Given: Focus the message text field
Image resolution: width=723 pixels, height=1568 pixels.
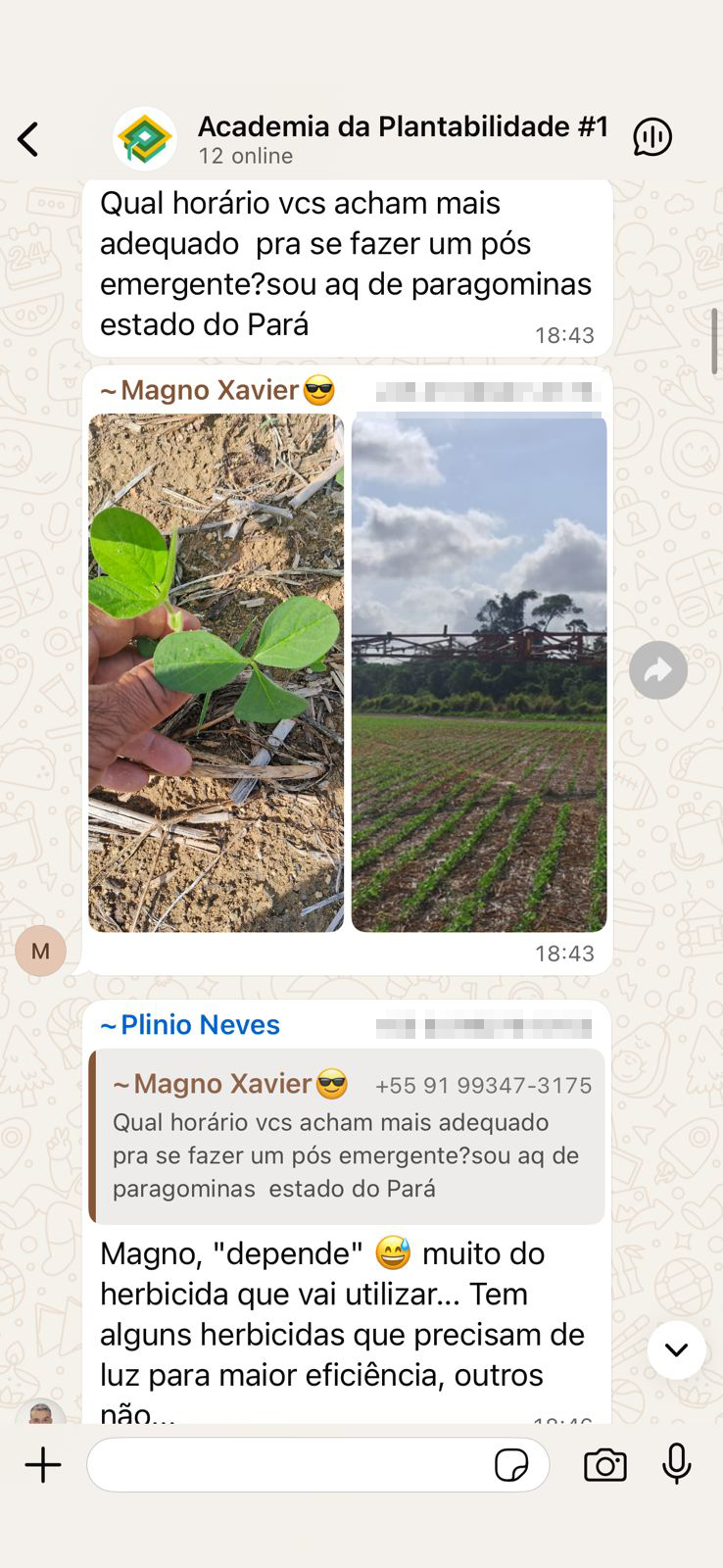Looking at the screenshot, I should [x=289, y=1465].
